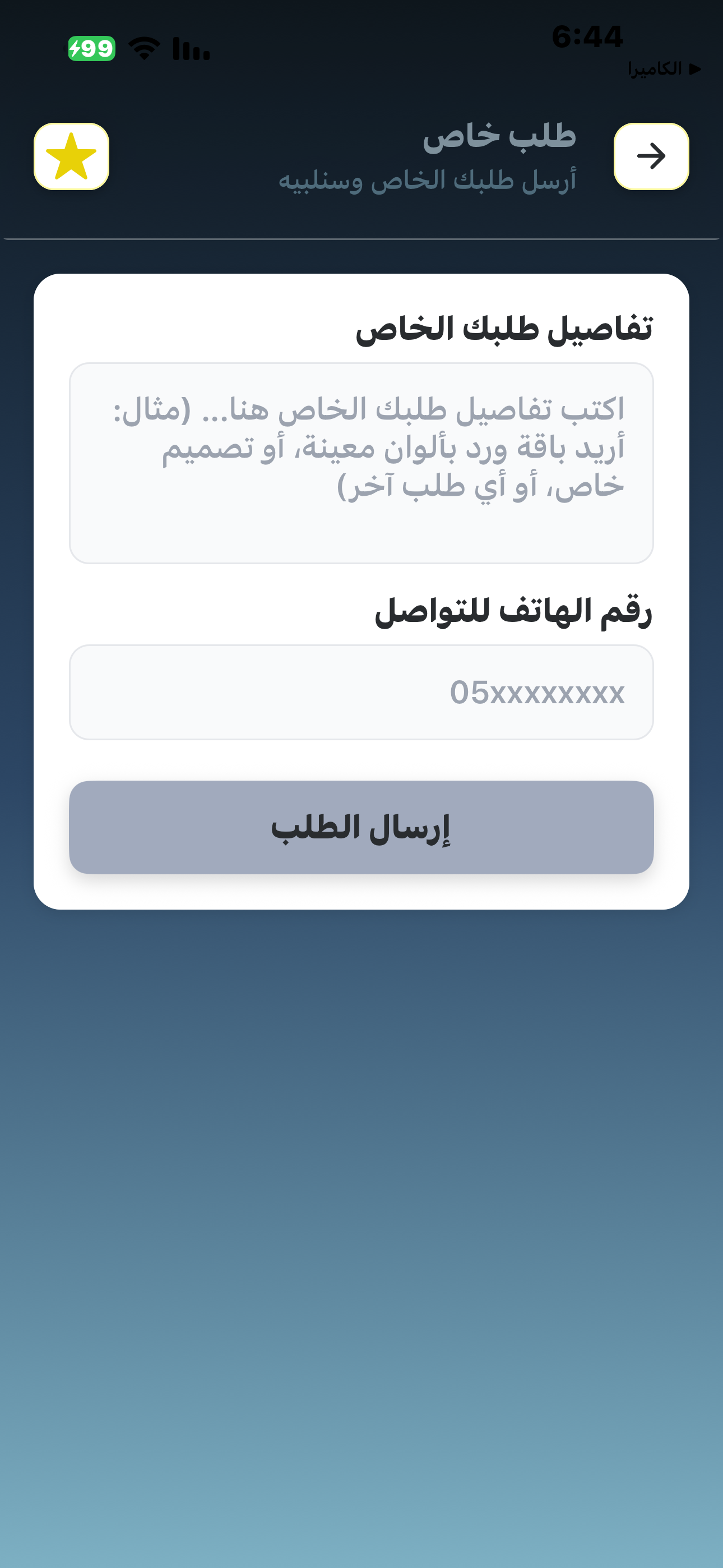Tap the WiFi icon in the status bar

click(x=143, y=49)
